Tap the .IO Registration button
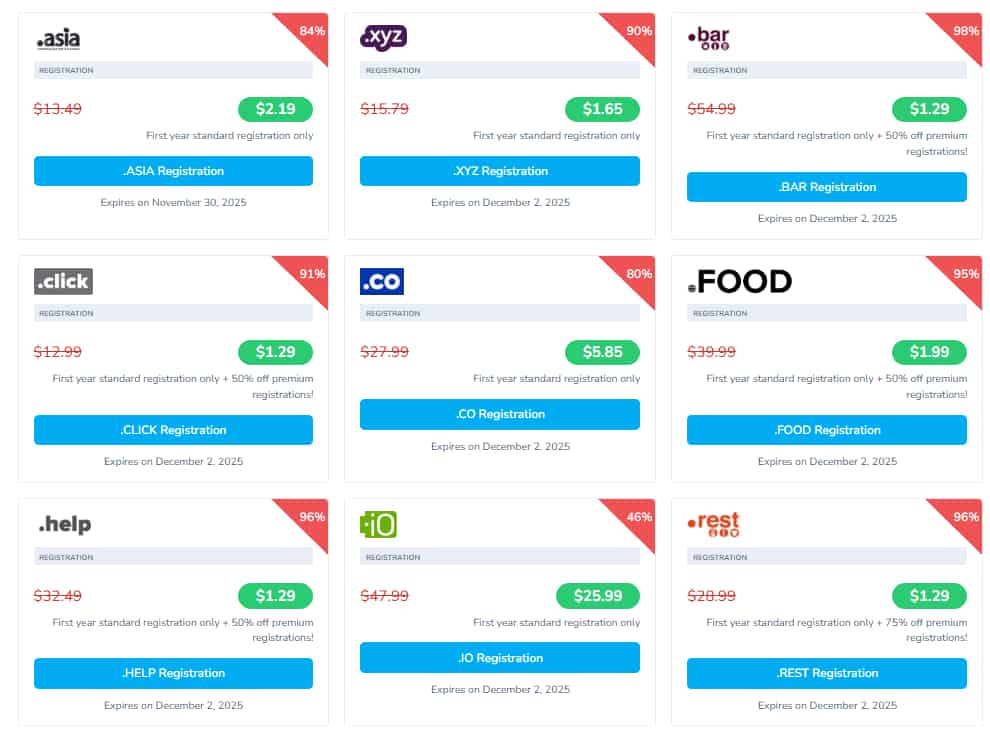 500,658
